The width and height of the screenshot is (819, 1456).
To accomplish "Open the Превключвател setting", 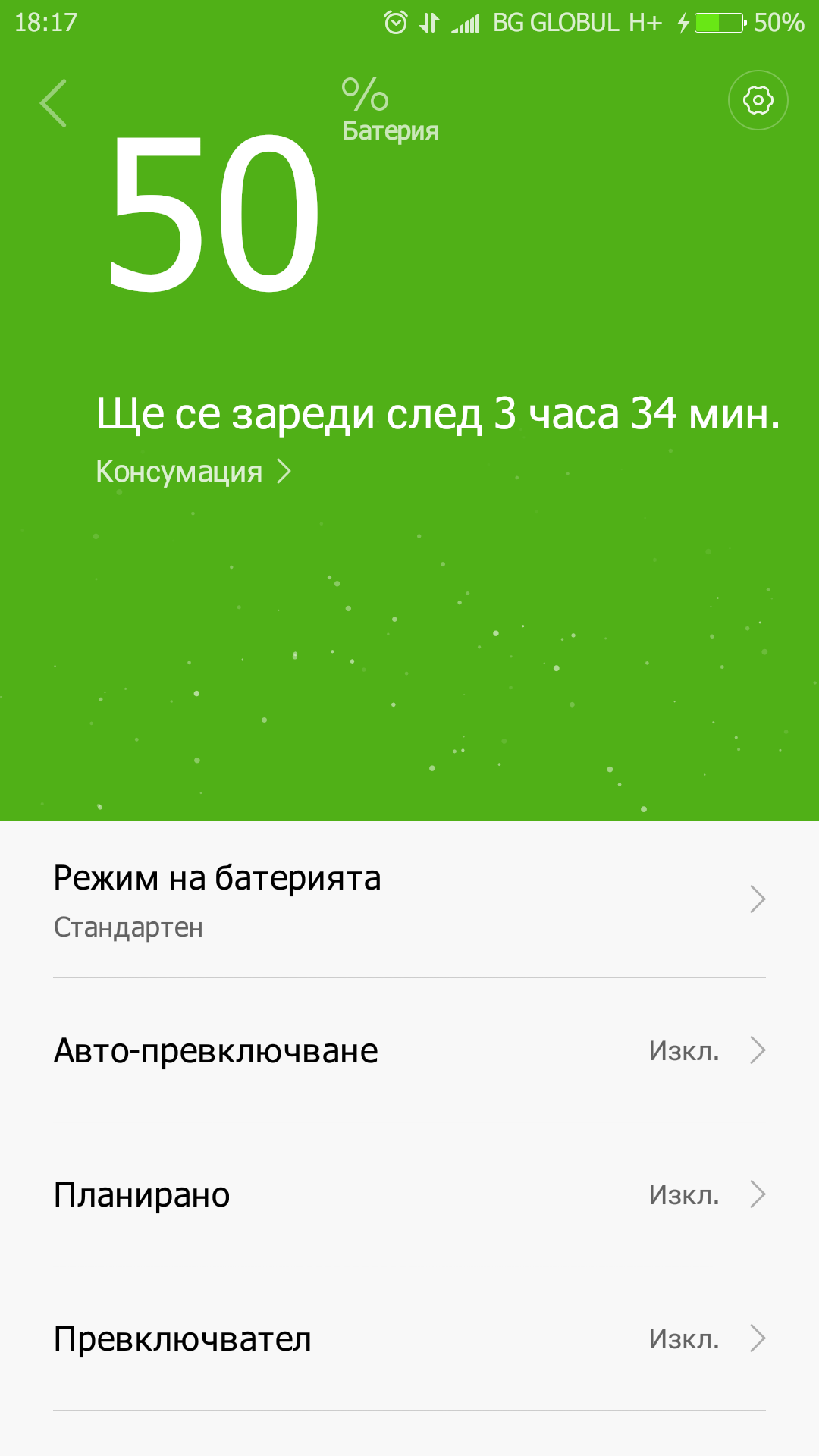I will (x=409, y=1338).
